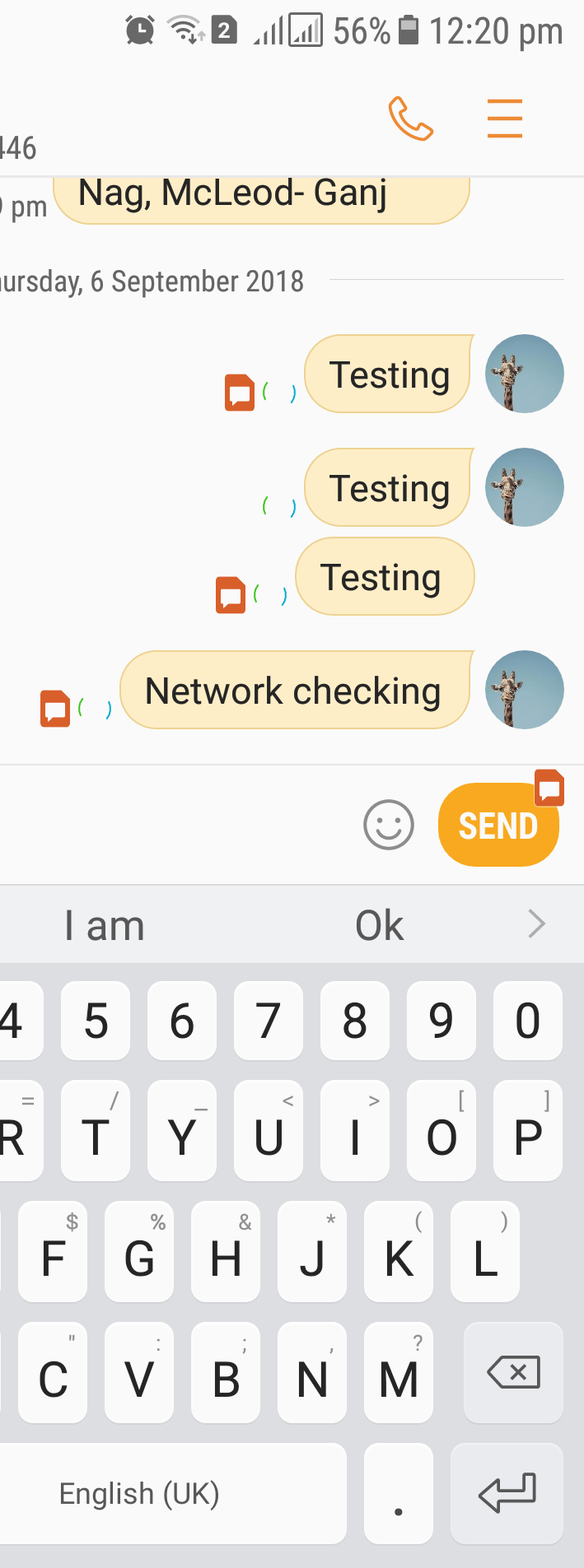584x1568 pixels.
Task: Hit the backspace key
Action: click(513, 1372)
